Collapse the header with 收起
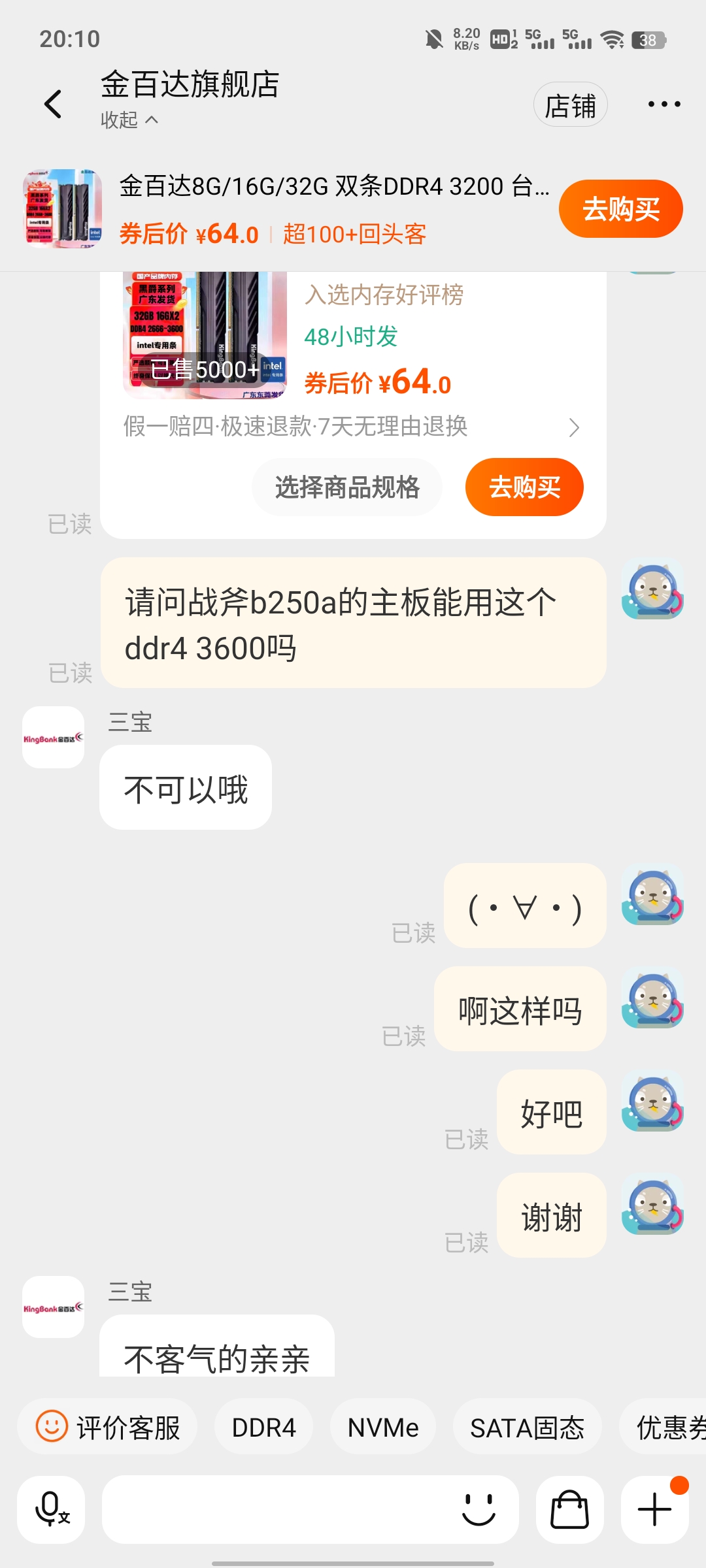 point(129,120)
